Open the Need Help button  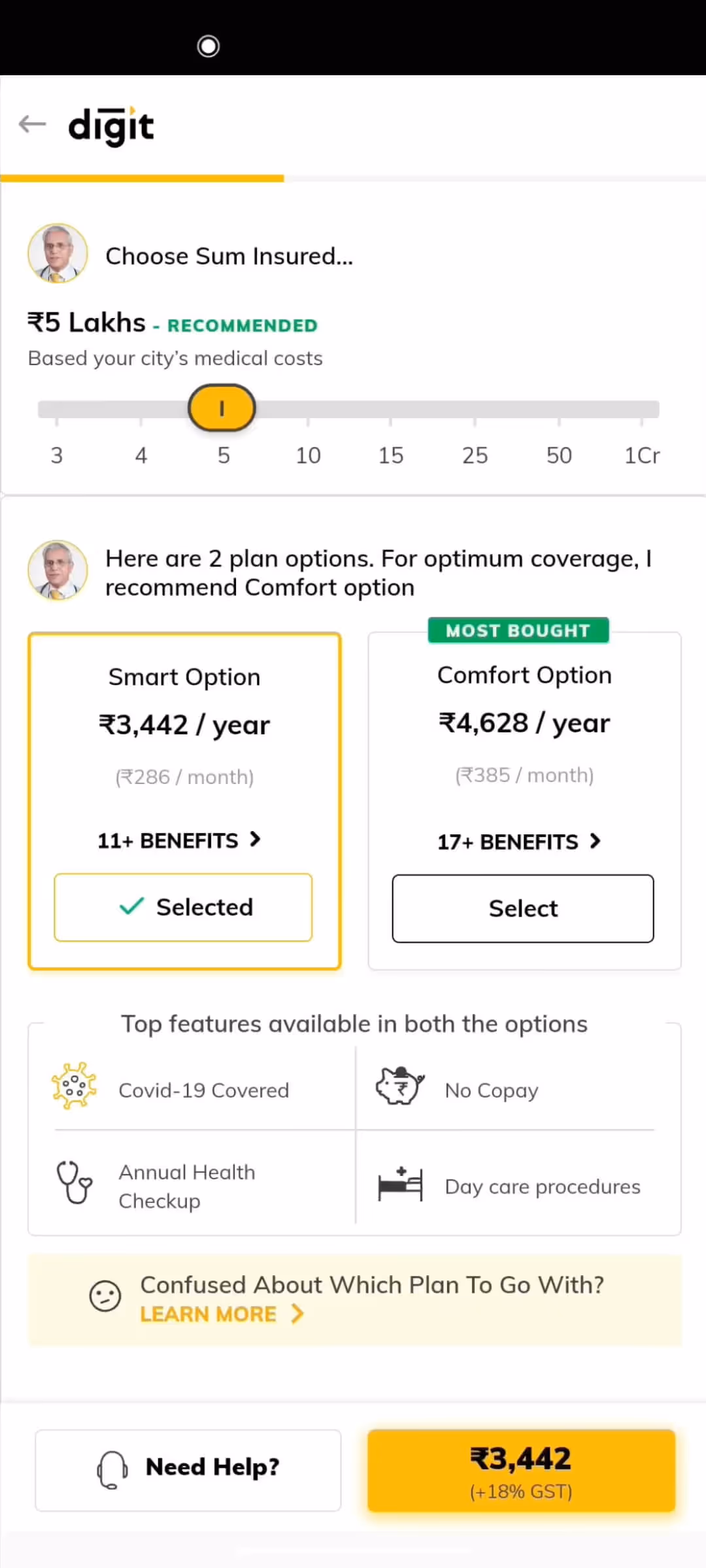(x=188, y=1470)
